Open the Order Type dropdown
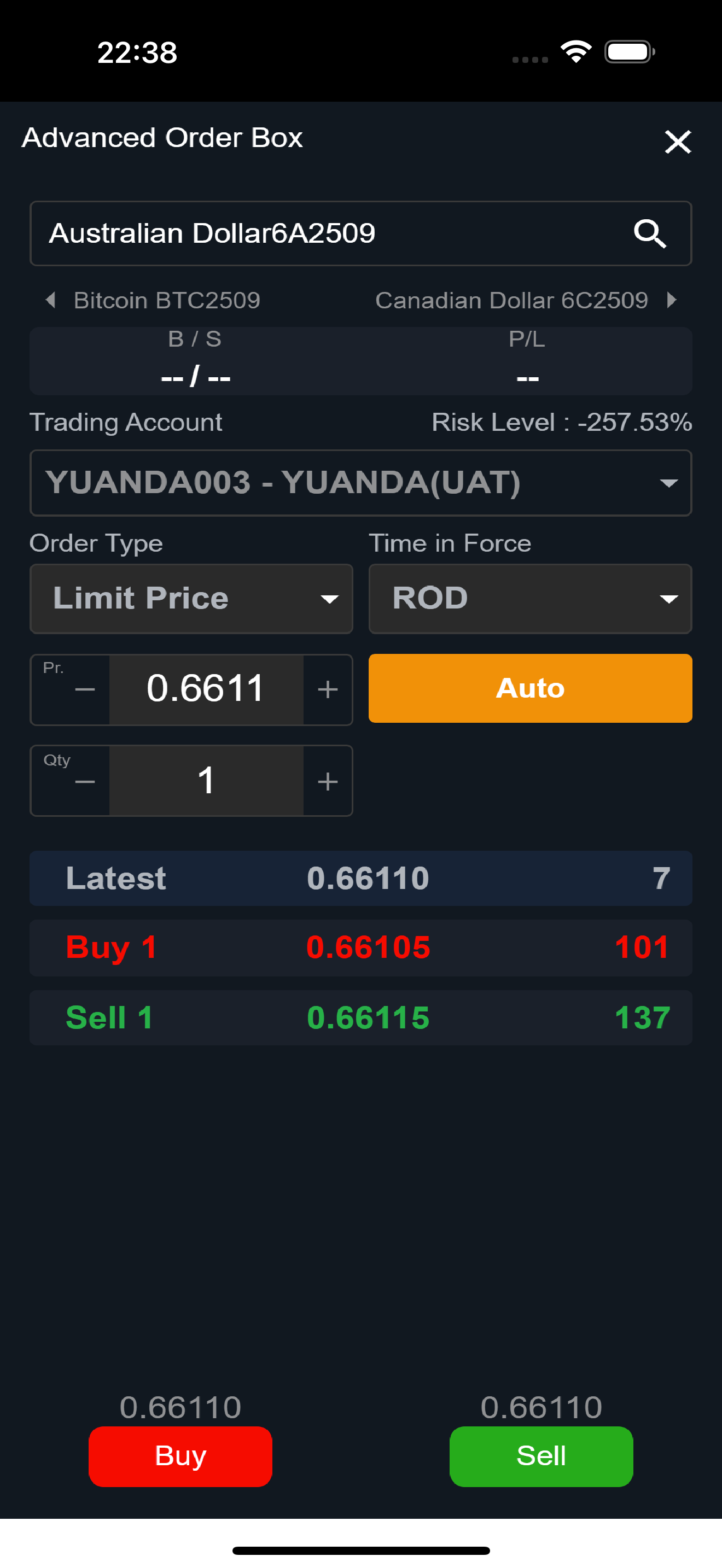This screenshot has width=722, height=1568. [x=191, y=598]
